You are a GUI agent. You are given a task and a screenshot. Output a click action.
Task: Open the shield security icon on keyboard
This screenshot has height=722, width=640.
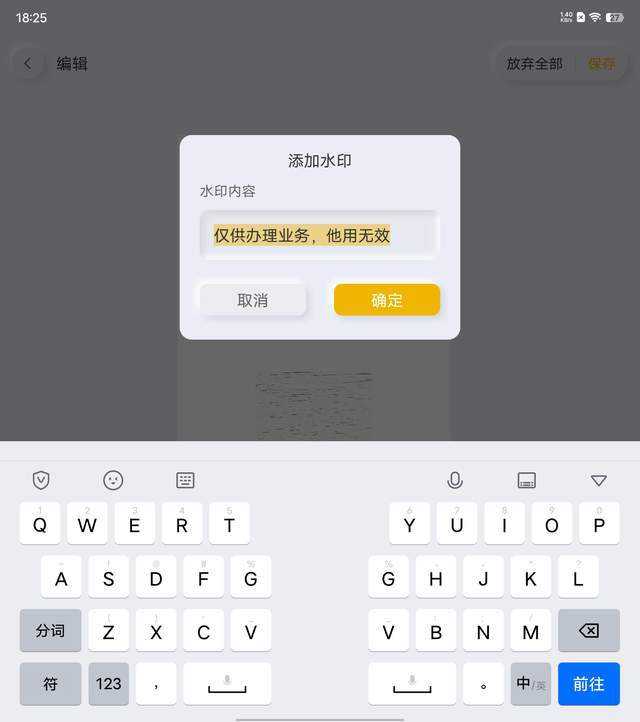click(x=41, y=481)
